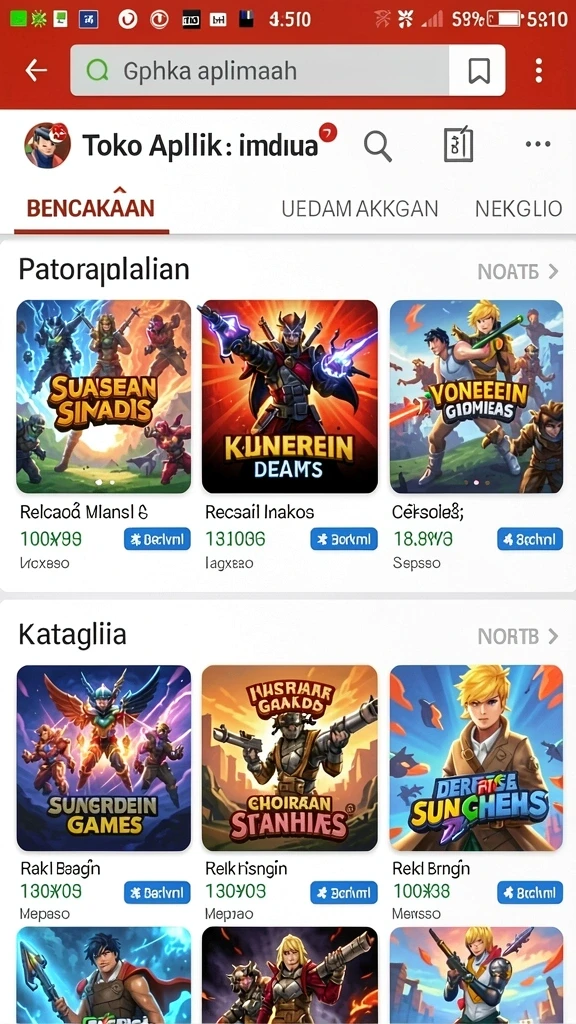Tap the blue button under Rakl Baagn

click(x=157, y=892)
